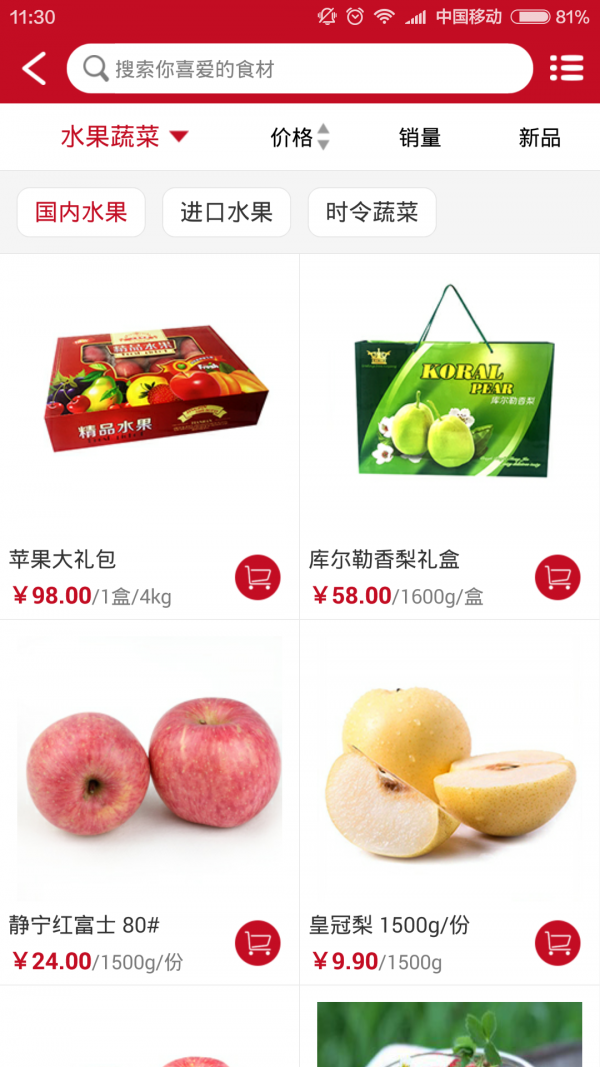Add 静宁红富士 80# to cart
This screenshot has width=600, height=1067.
tap(258, 943)
